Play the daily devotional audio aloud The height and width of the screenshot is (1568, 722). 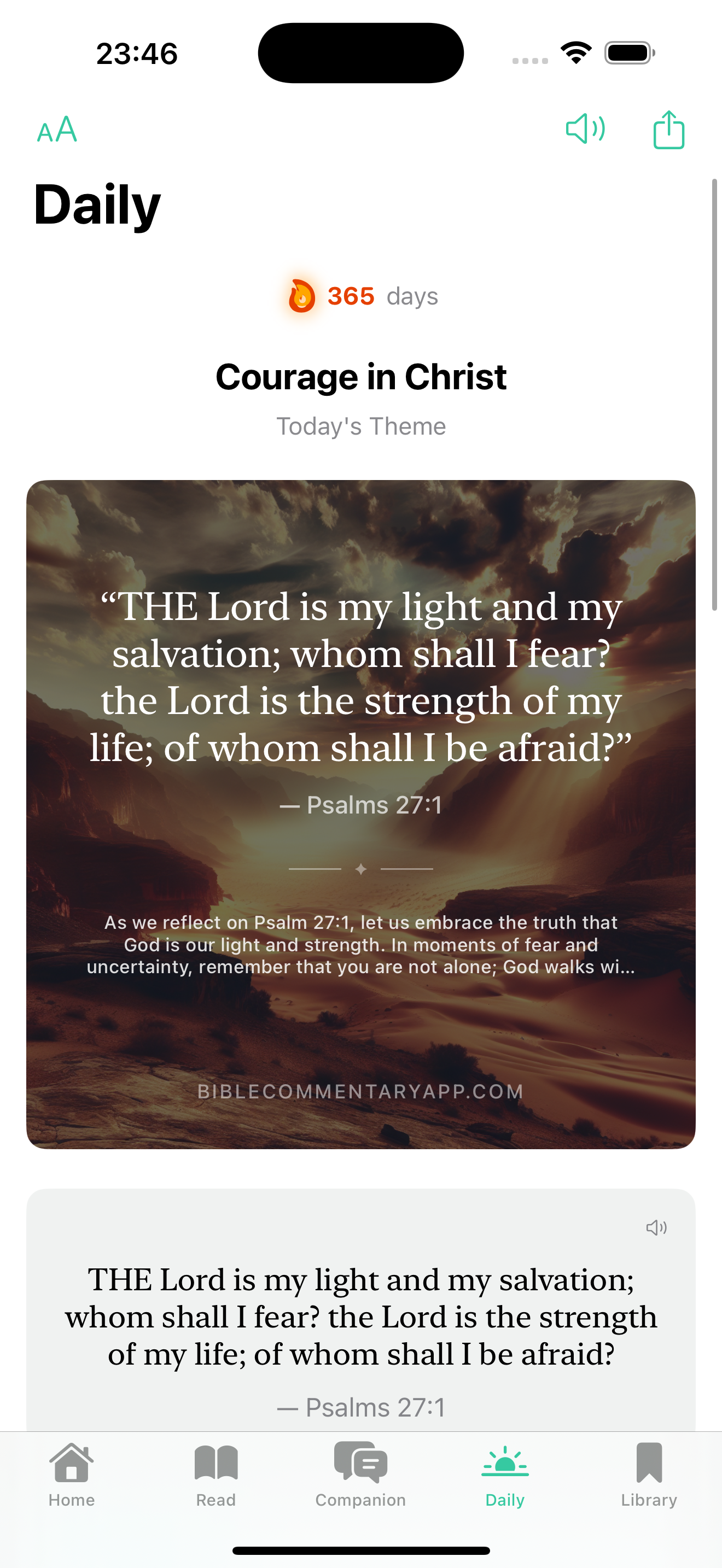coord(585,128)
